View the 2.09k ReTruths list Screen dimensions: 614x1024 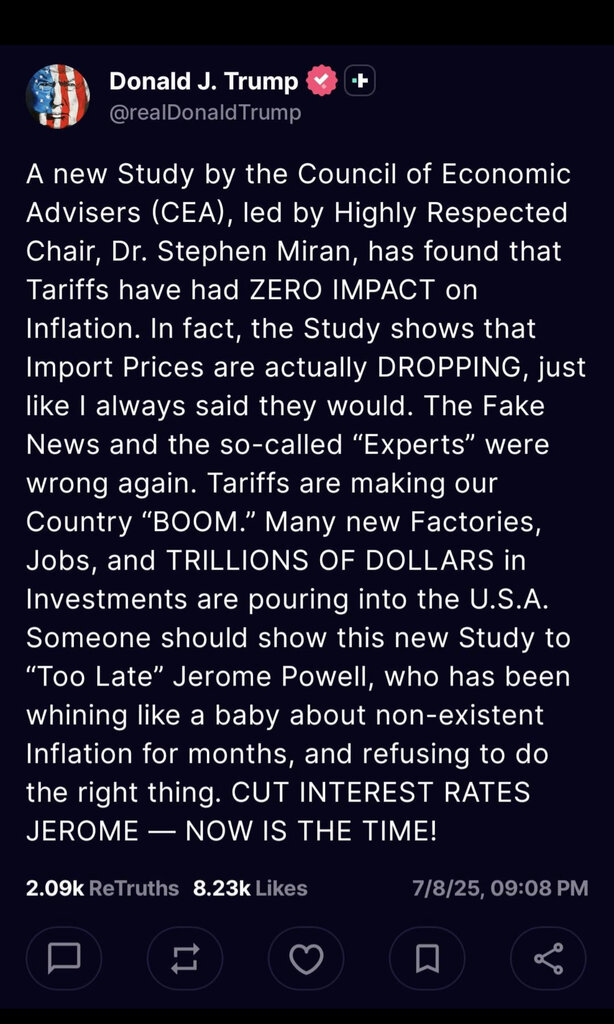coord(103,888)
